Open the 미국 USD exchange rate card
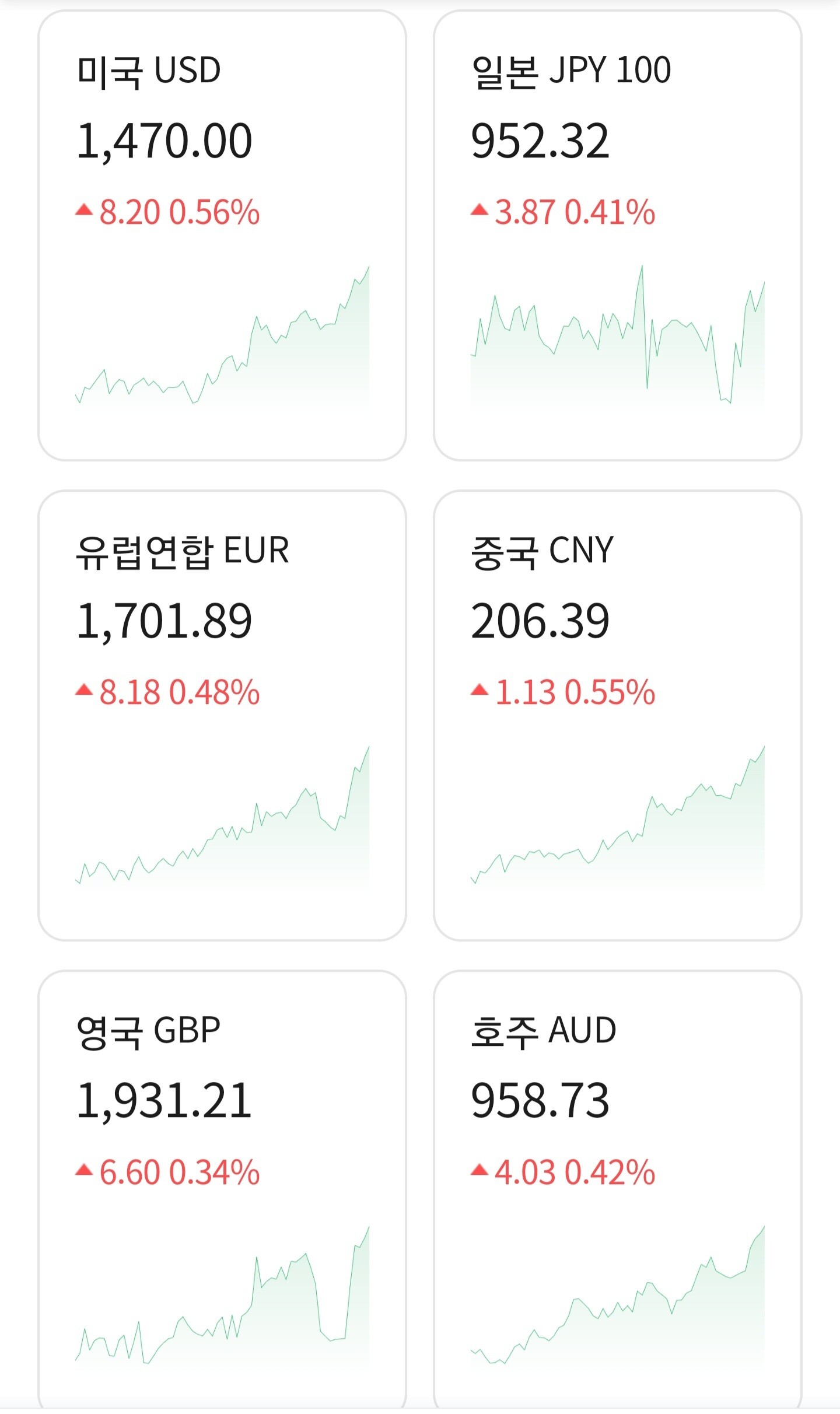This screenshot has width=840, height=1414. 222,235
